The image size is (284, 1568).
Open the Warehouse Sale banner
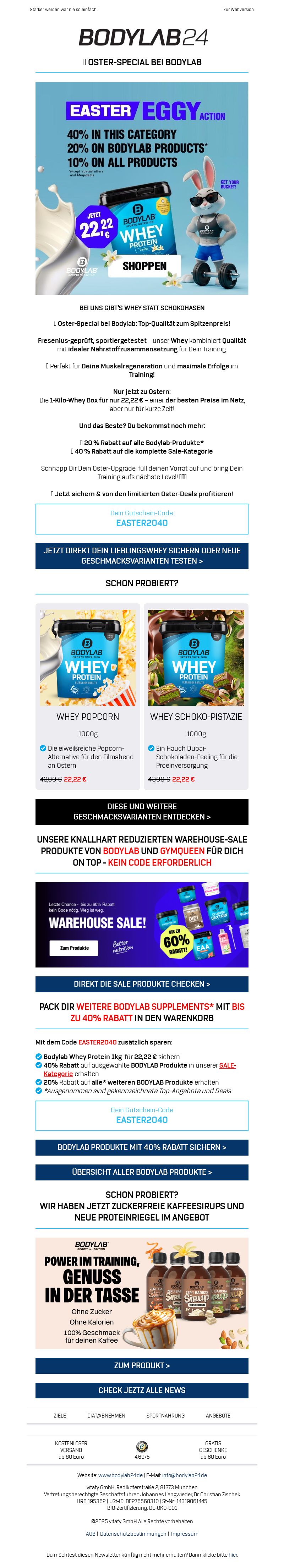click(x=141, y=924)
